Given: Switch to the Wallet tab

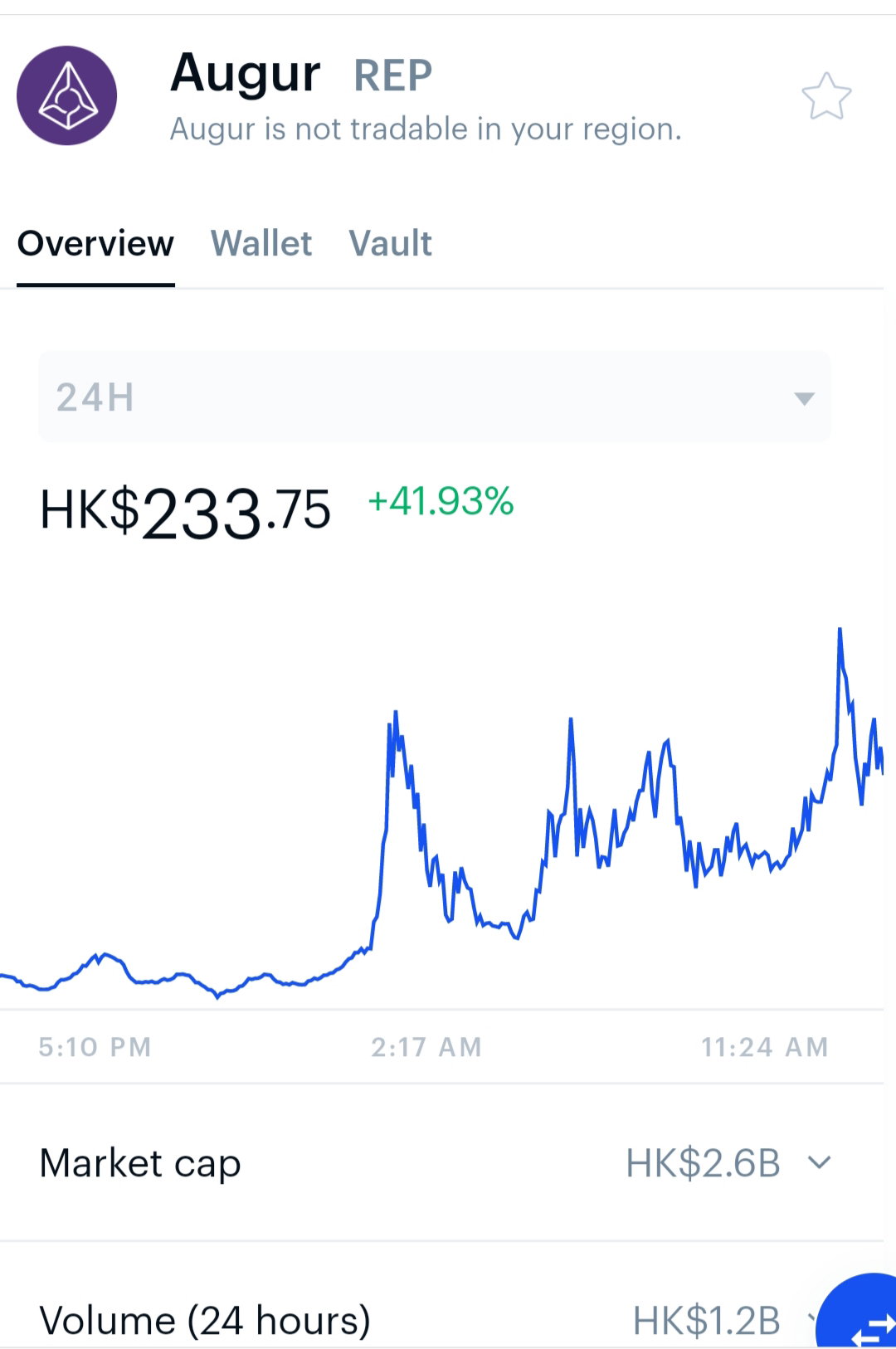Looking at the screenshot, I should coord(261,244).
